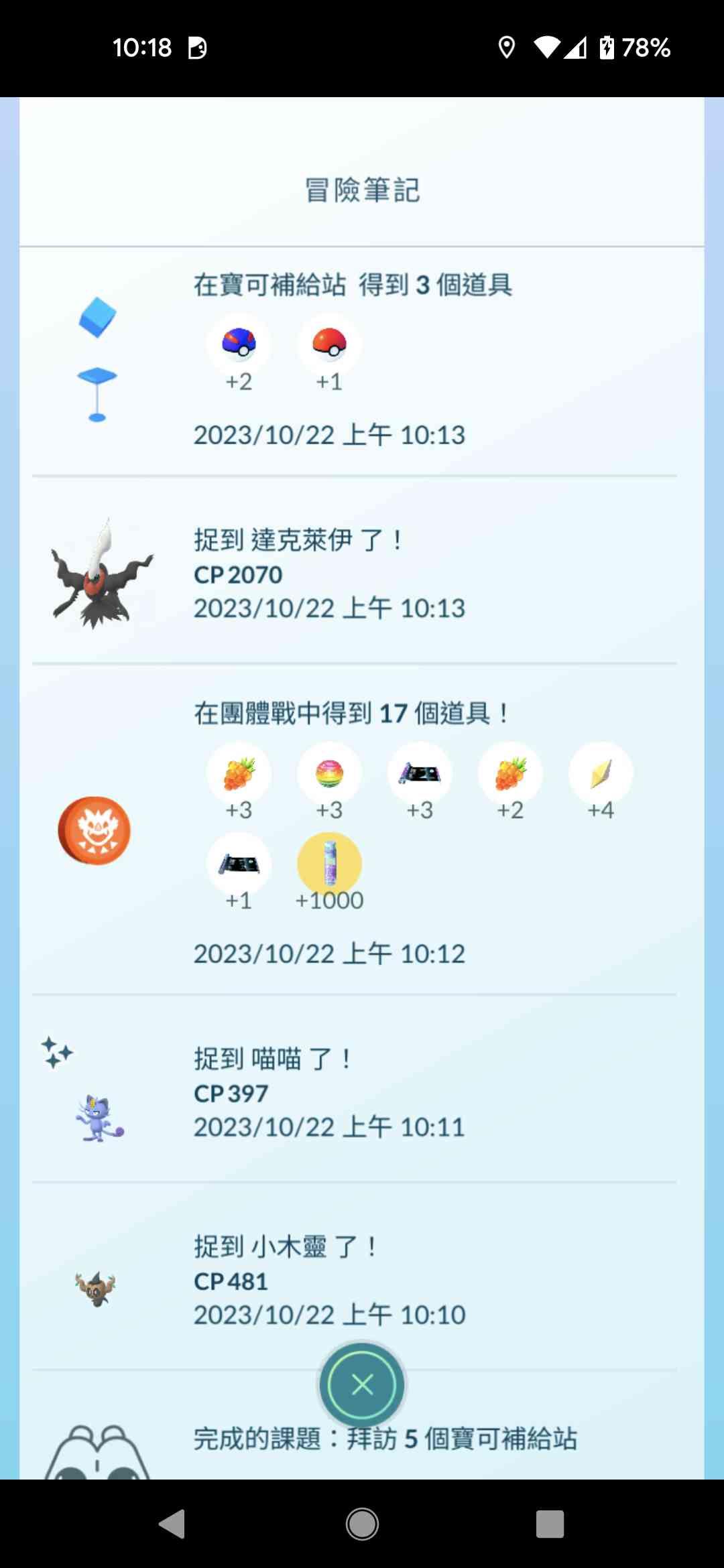Go to the system home screen
Image resolution: width=724 pixels, height=1568 pixels.
(x=362, y=1524)
